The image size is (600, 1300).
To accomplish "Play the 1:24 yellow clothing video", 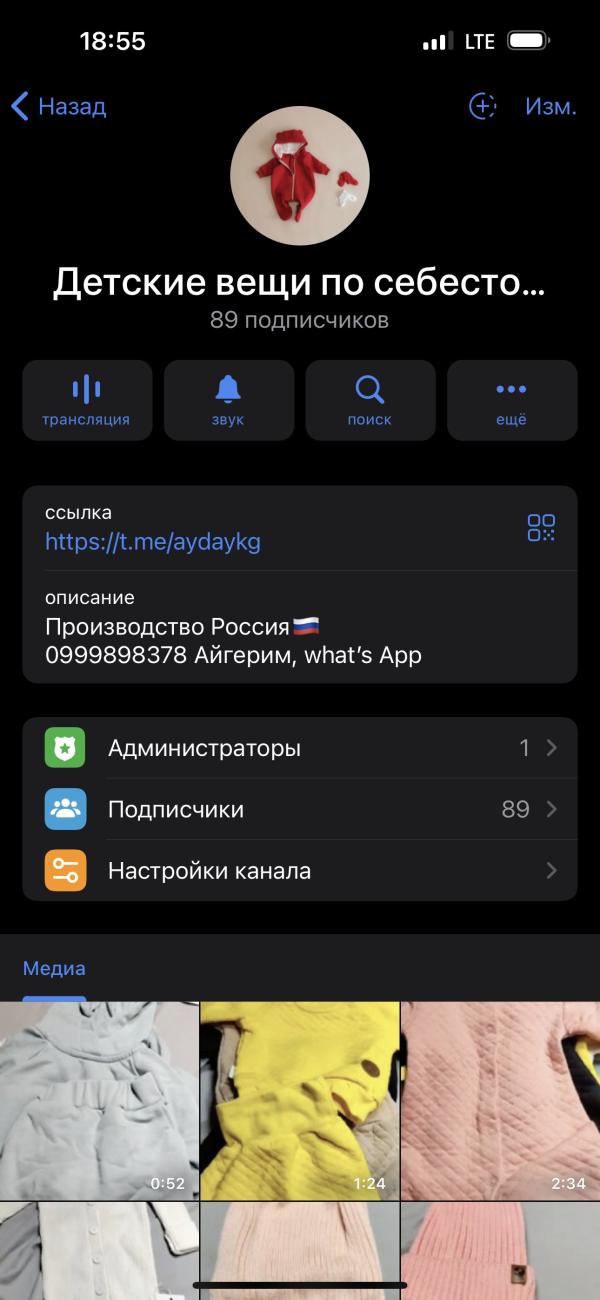I will 299,1100.
